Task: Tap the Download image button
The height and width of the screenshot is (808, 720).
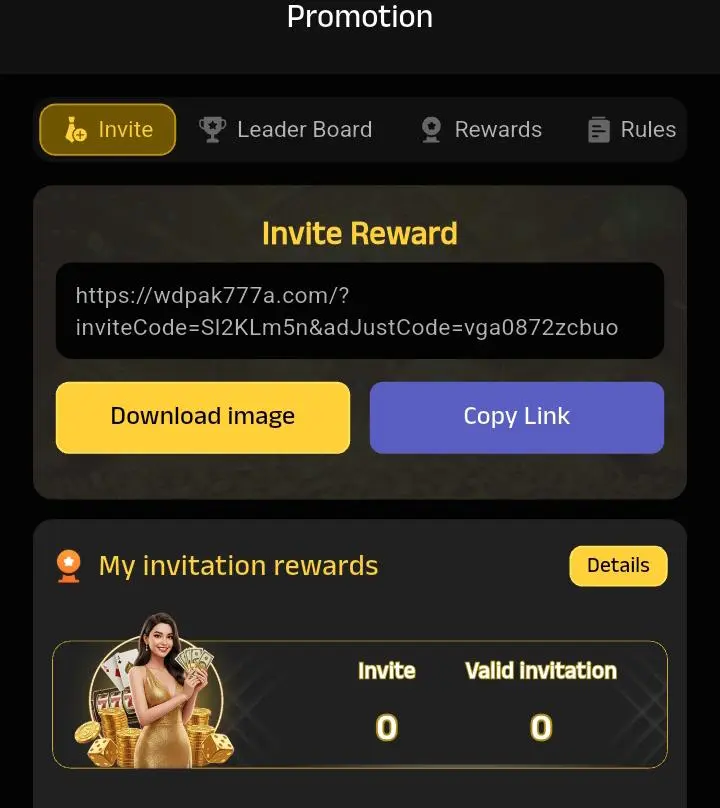Action: [203, 417]
